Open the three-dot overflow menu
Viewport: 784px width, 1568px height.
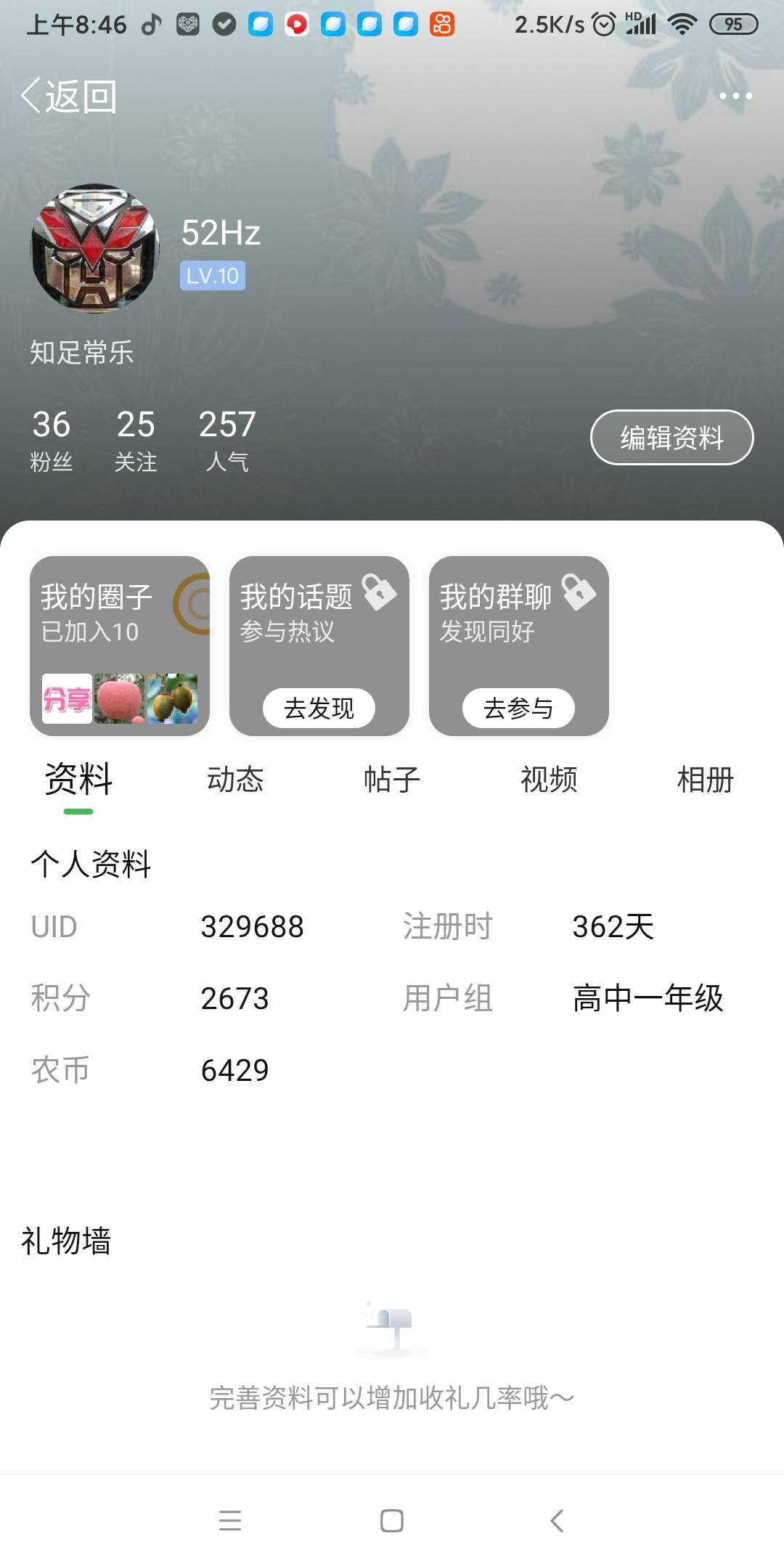point(735,96)
